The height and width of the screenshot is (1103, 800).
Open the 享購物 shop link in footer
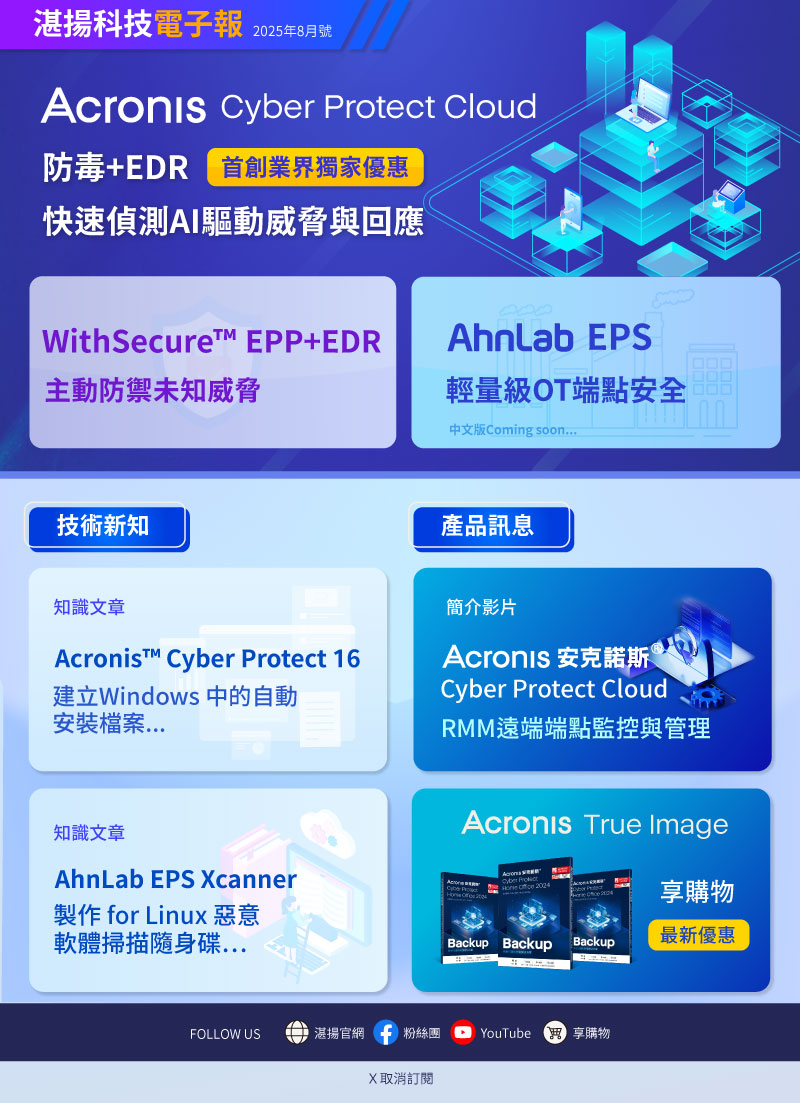coord(577,1033)
